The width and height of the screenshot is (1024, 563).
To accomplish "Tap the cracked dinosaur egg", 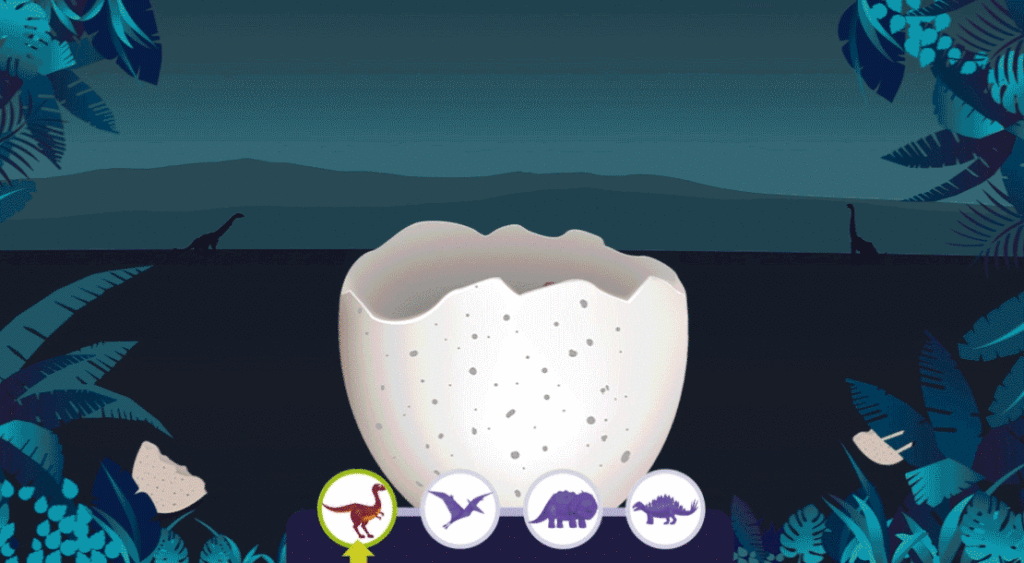I will [x=514, y=370].
